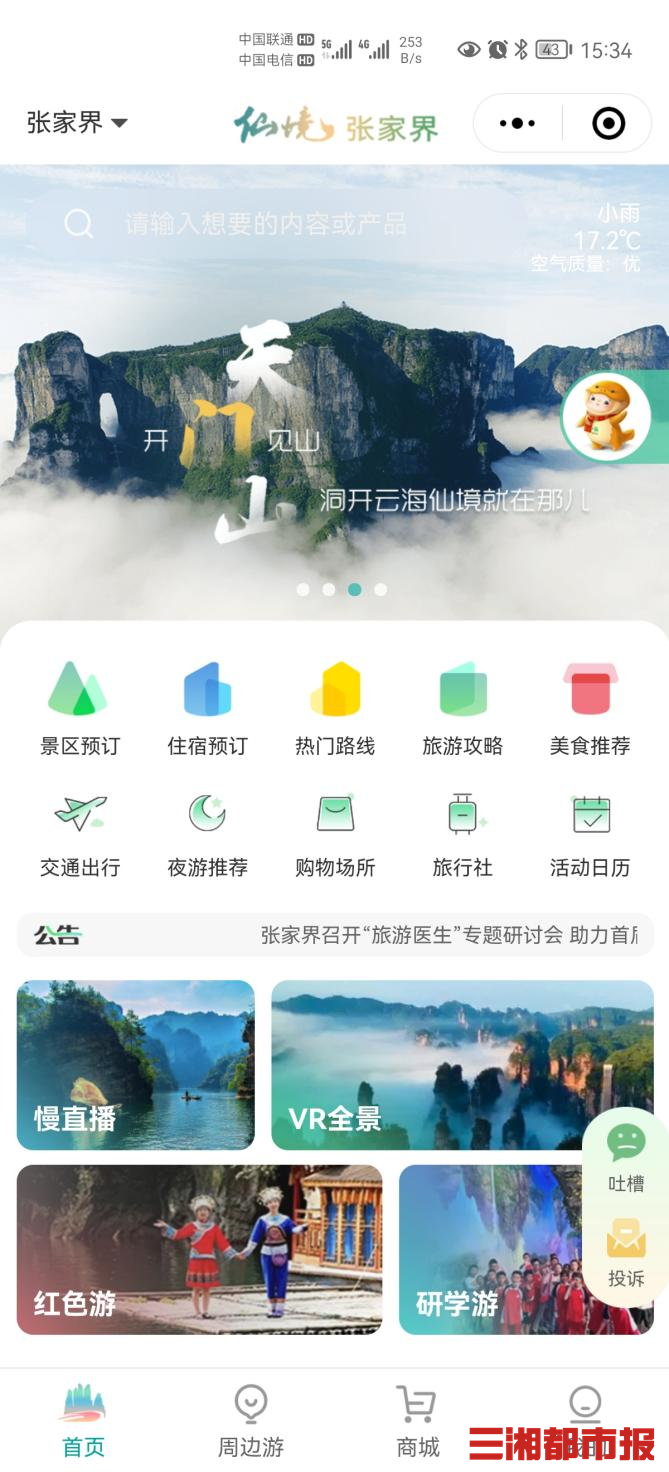View the 活动日历 events calendar
Image resolution: width=669 pixels, height=1472 pixels.
click(590, 834)
